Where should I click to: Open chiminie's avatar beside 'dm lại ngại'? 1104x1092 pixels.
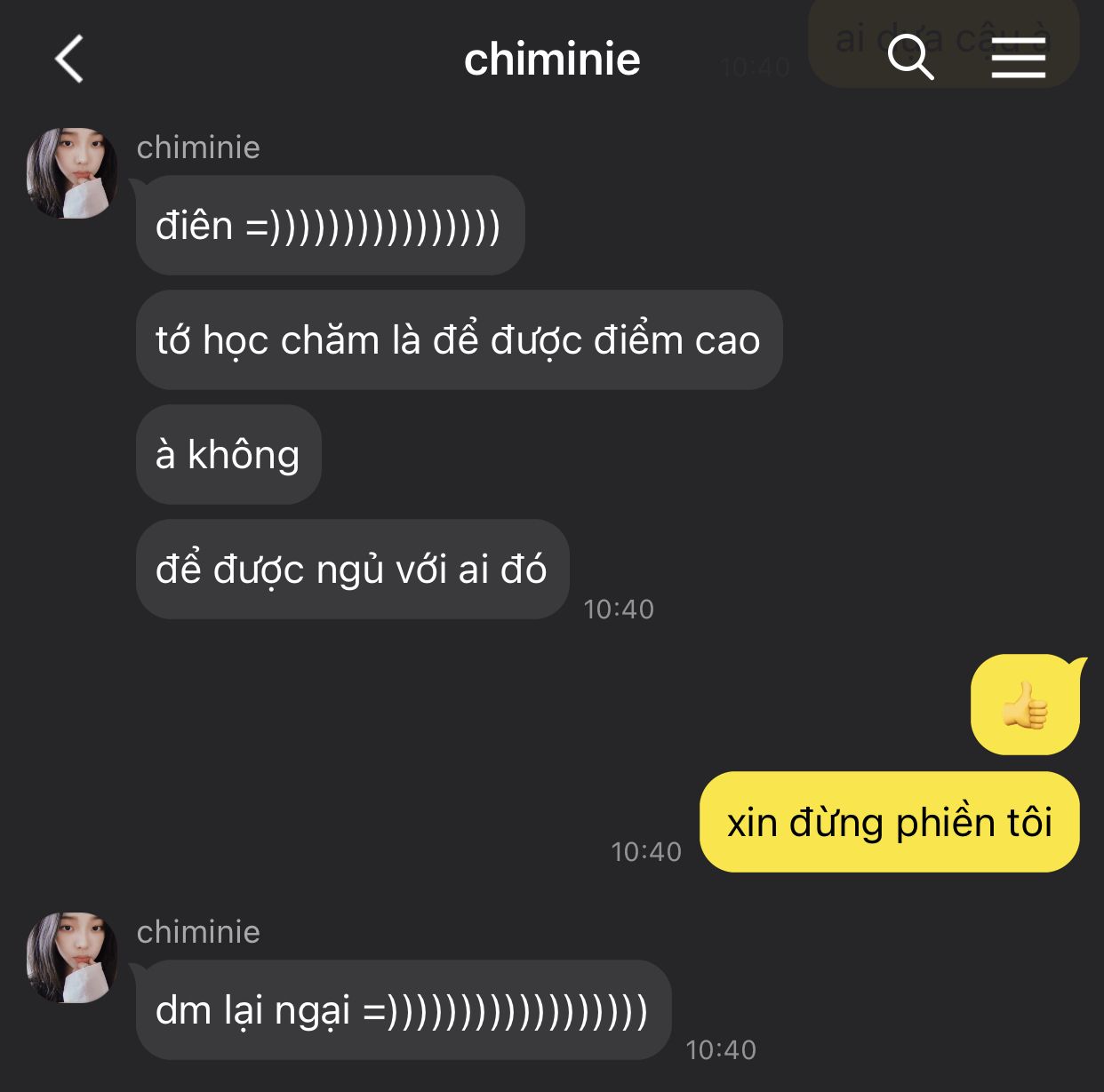72,958
